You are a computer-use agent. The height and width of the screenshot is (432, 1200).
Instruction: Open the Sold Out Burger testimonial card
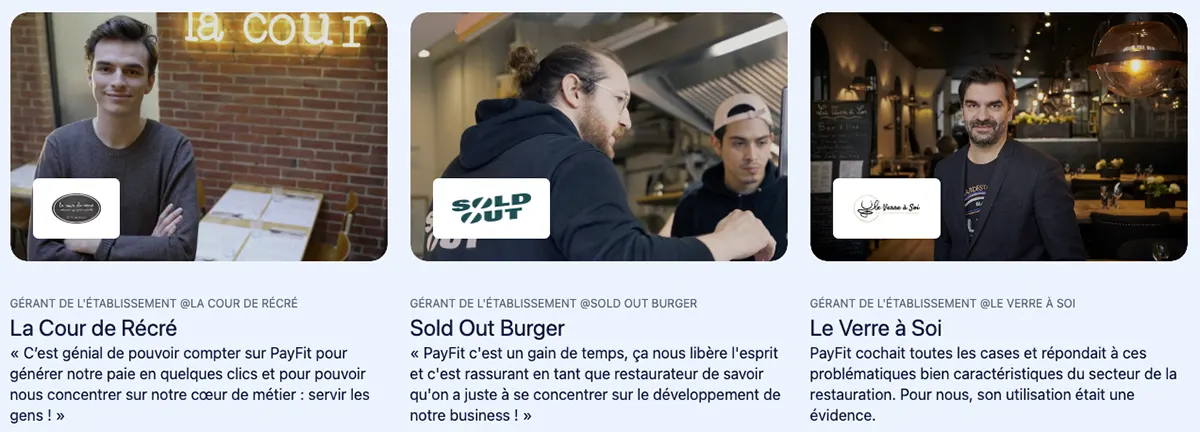487,327
